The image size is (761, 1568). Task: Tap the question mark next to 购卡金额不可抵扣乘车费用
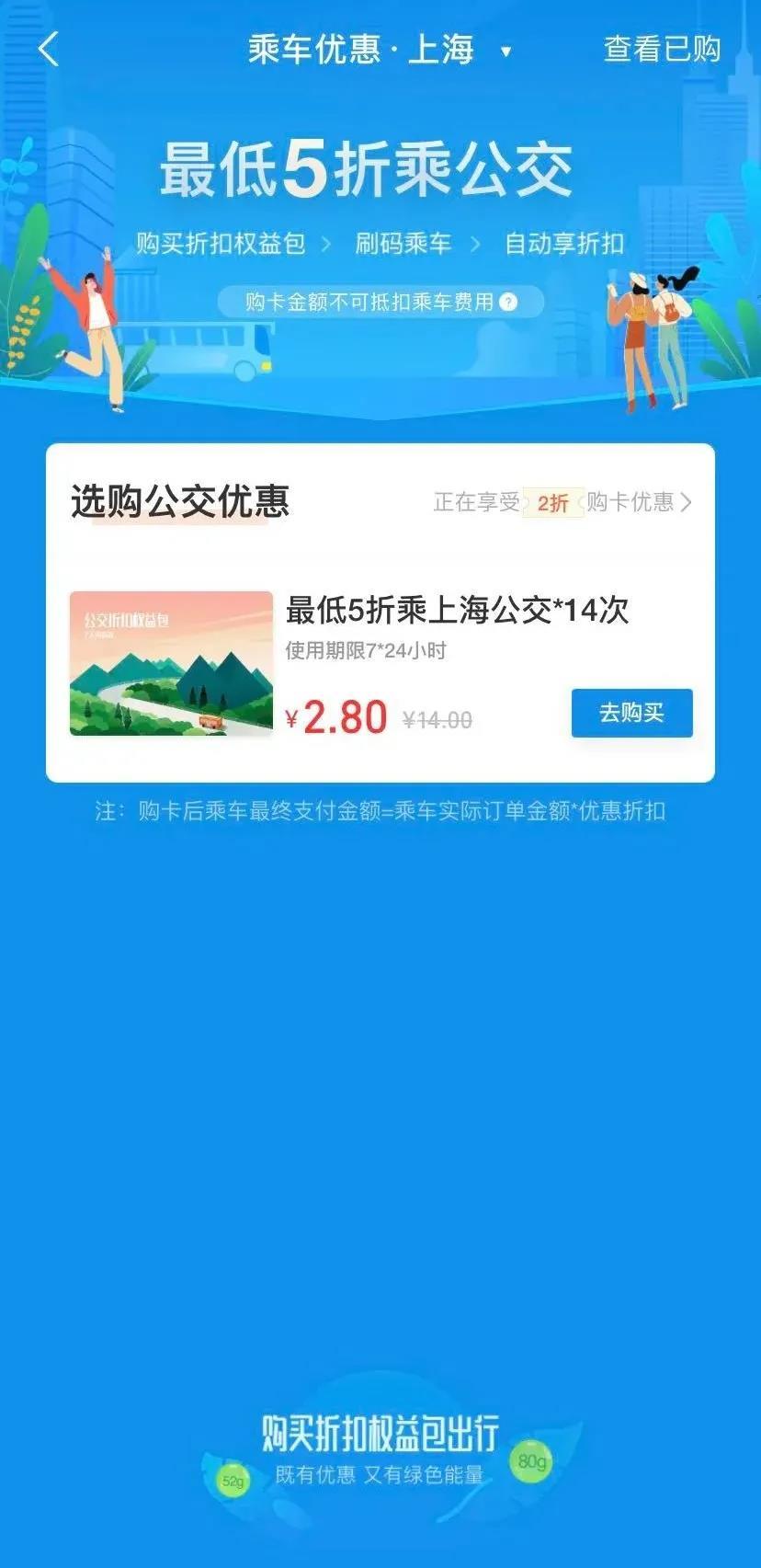coord(508,302)
